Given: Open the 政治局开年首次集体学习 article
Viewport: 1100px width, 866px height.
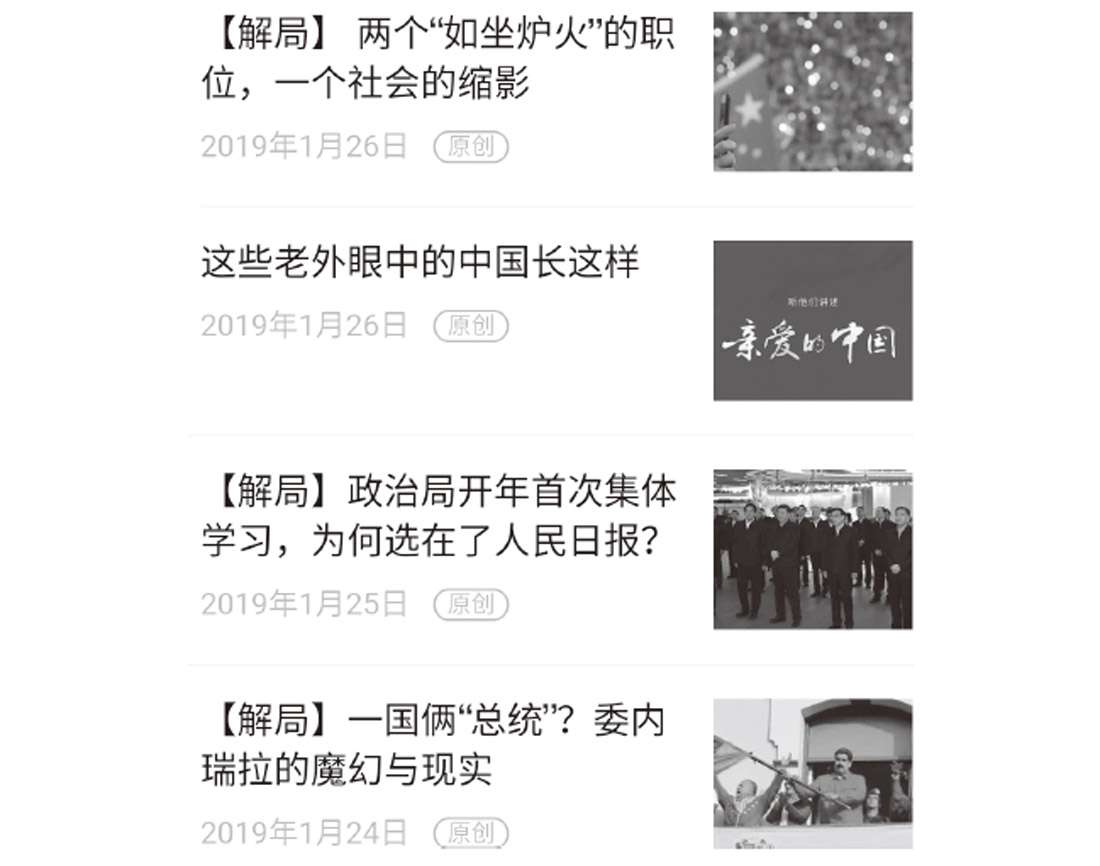Looking at the screenshot, I should tap(440, 516).
